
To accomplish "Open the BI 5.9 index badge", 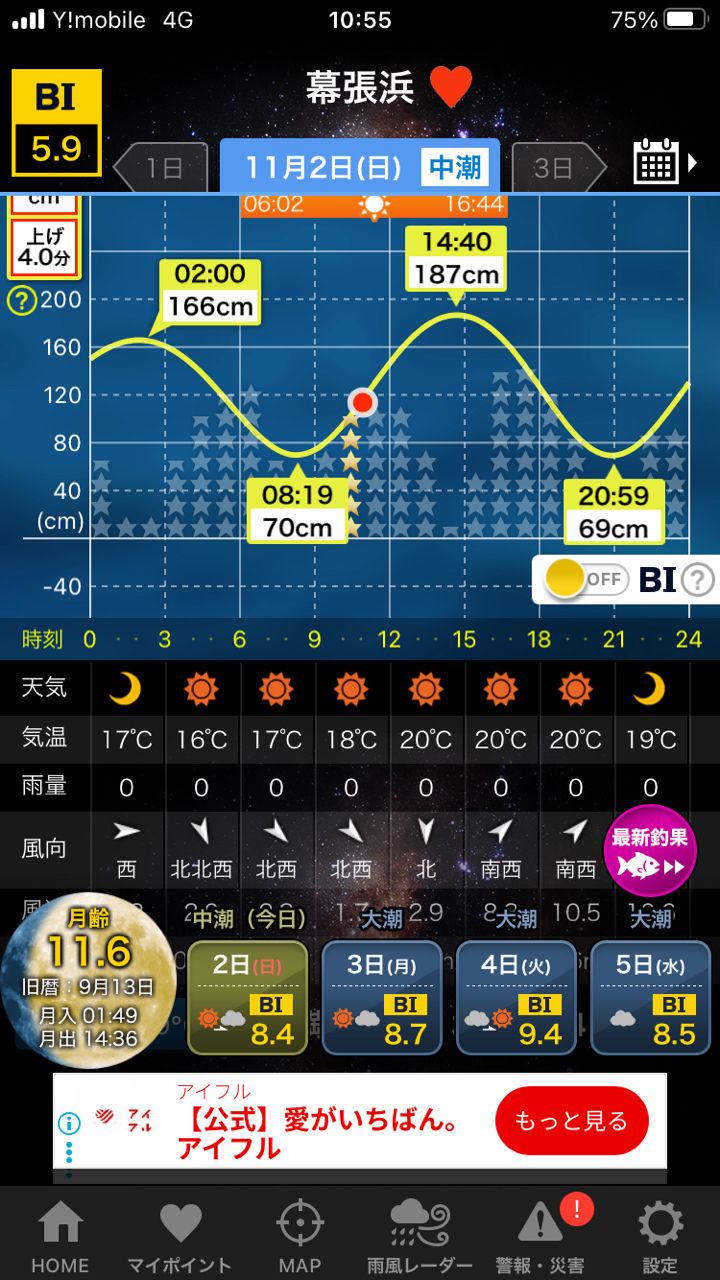I will click(56, 123).
